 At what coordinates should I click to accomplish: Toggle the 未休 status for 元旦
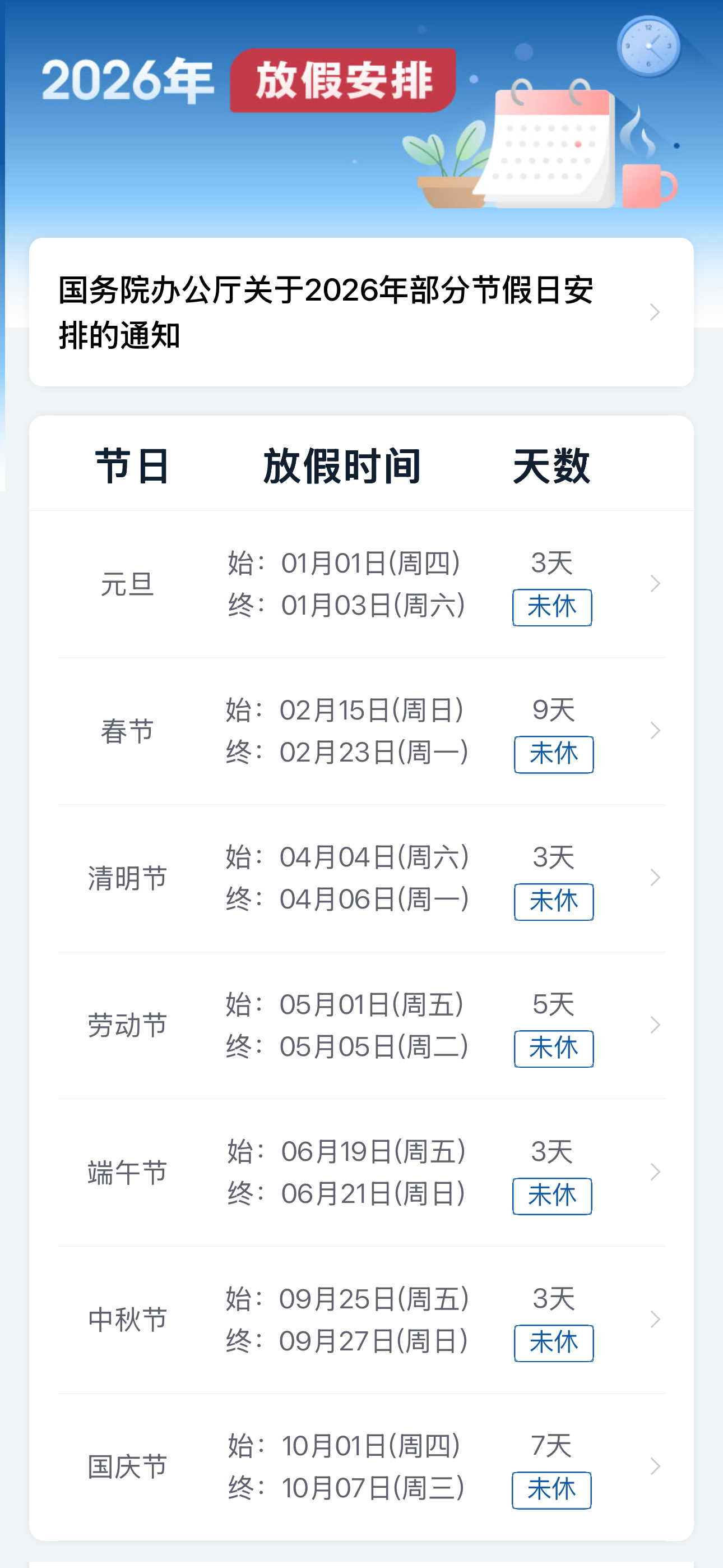(x=552, y=607)
